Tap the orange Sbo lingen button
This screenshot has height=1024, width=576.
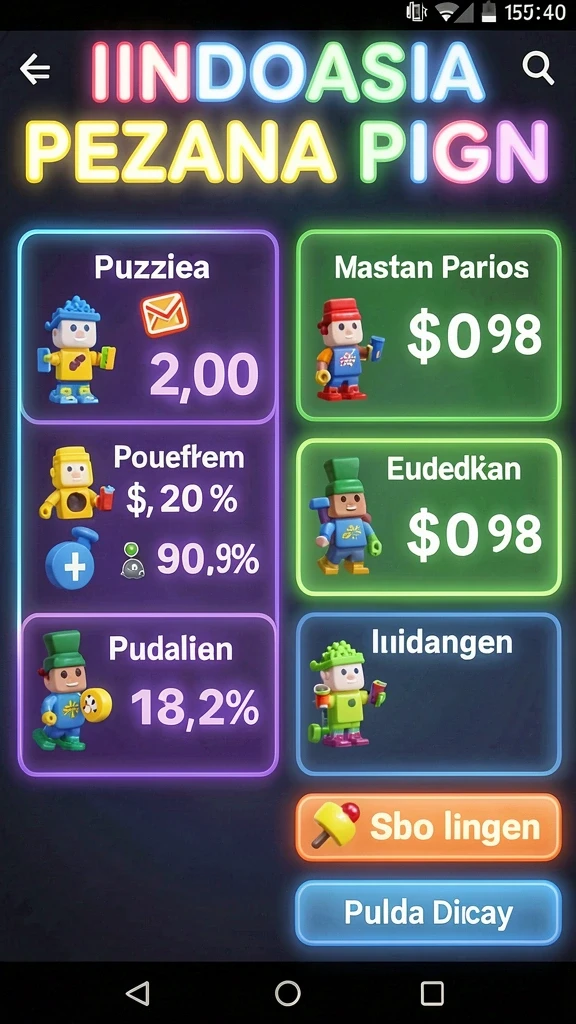tap(428, 827)
